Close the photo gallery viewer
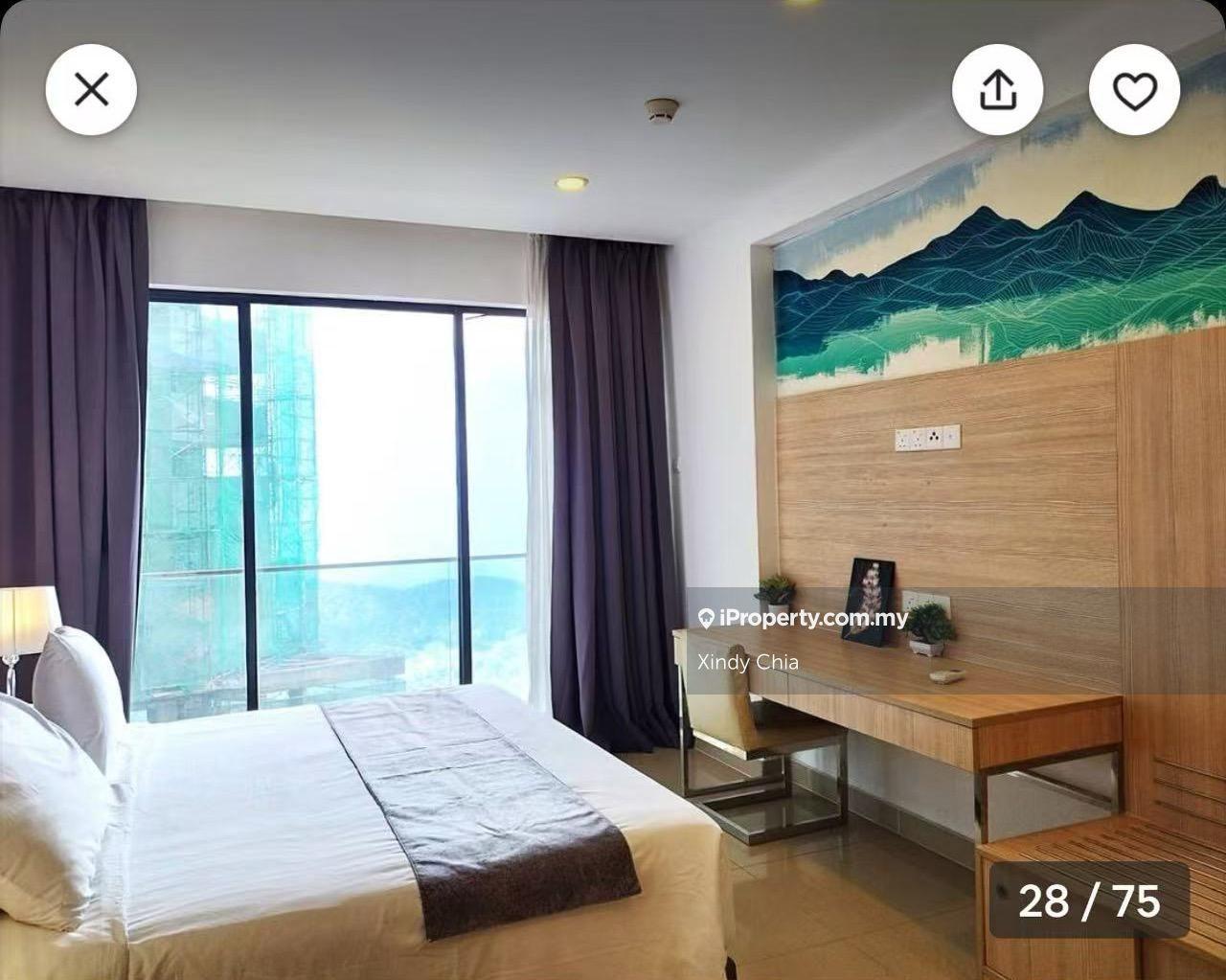 tap(91, 90)
